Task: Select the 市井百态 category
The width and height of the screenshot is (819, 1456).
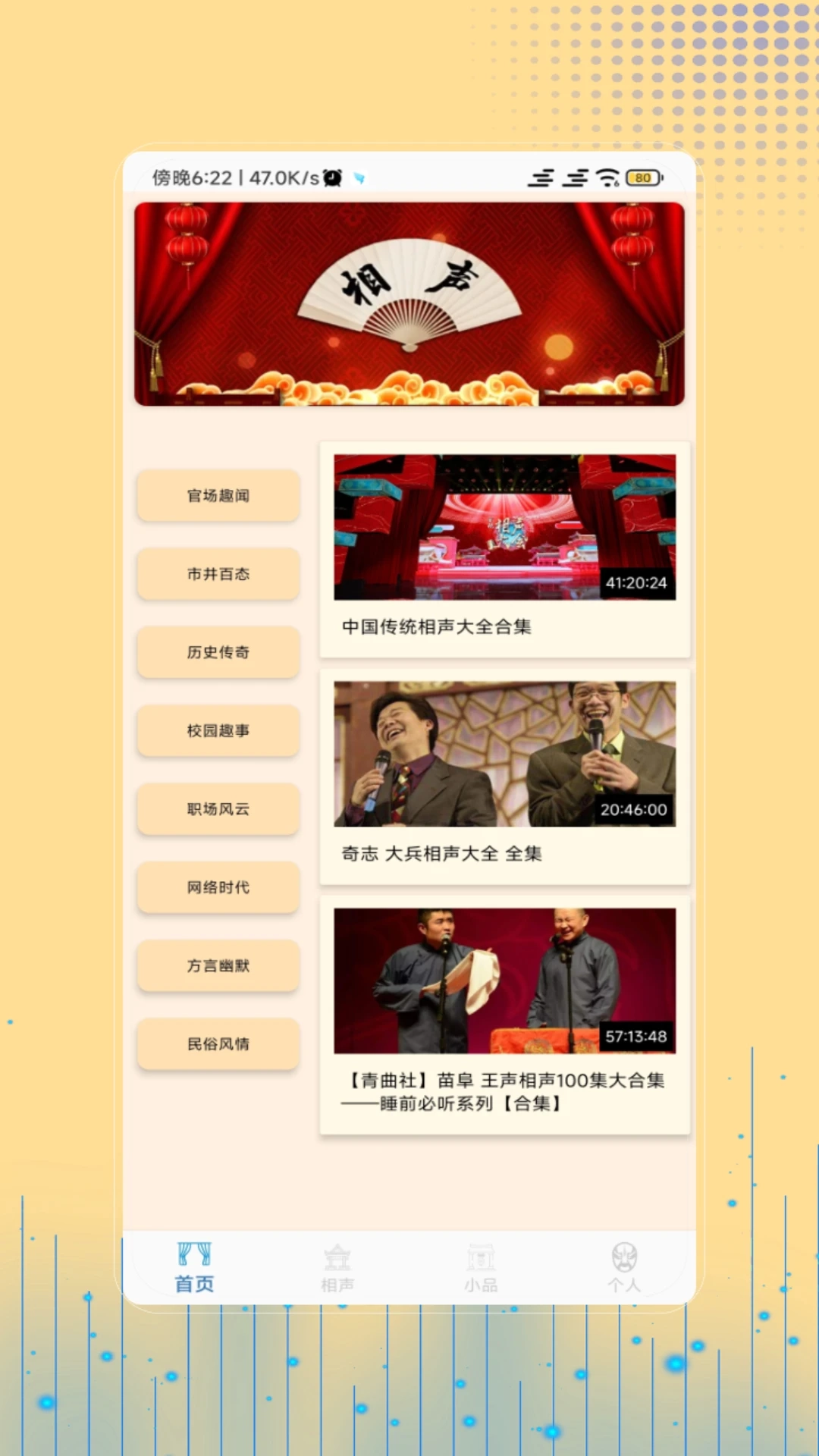Action: click(218, 574)
